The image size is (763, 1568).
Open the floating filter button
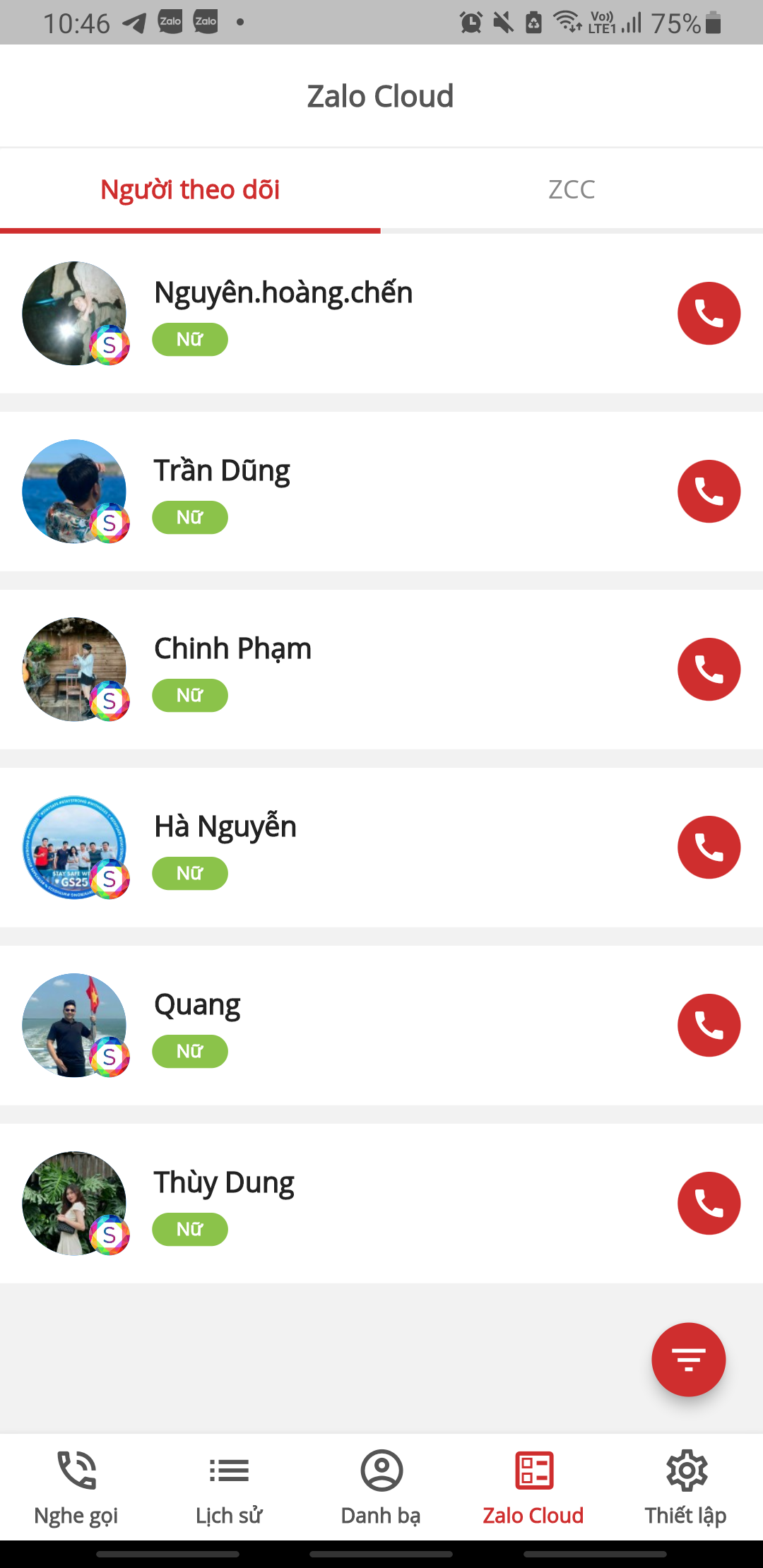(688, 1360)
